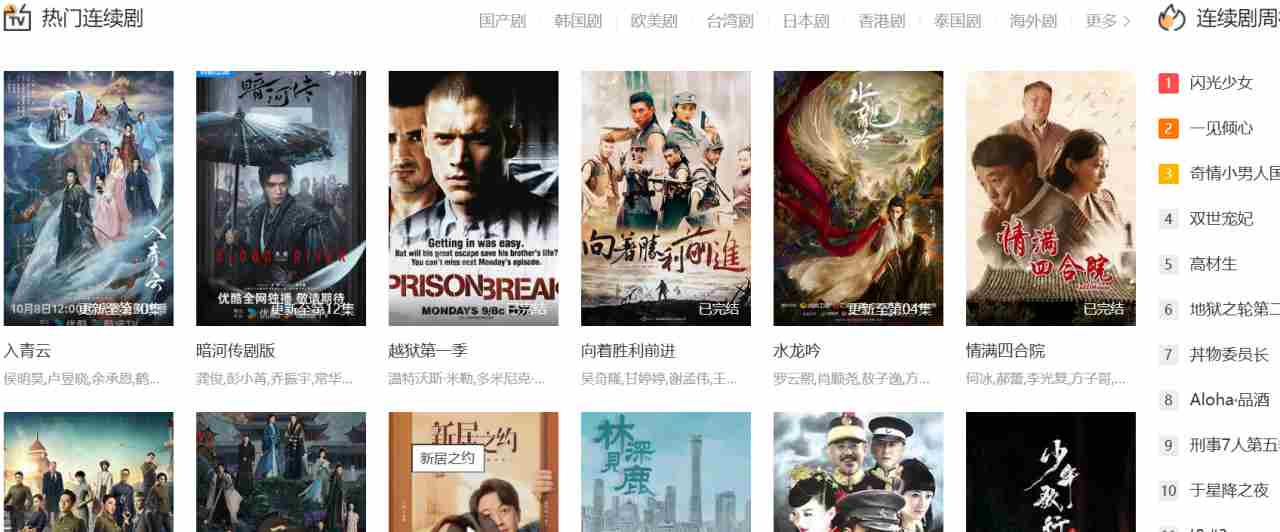The height and width of the screenshot is (532, 1280).
Task: Switch to the 韩国剧 category
Action: (x=578, y=21)
